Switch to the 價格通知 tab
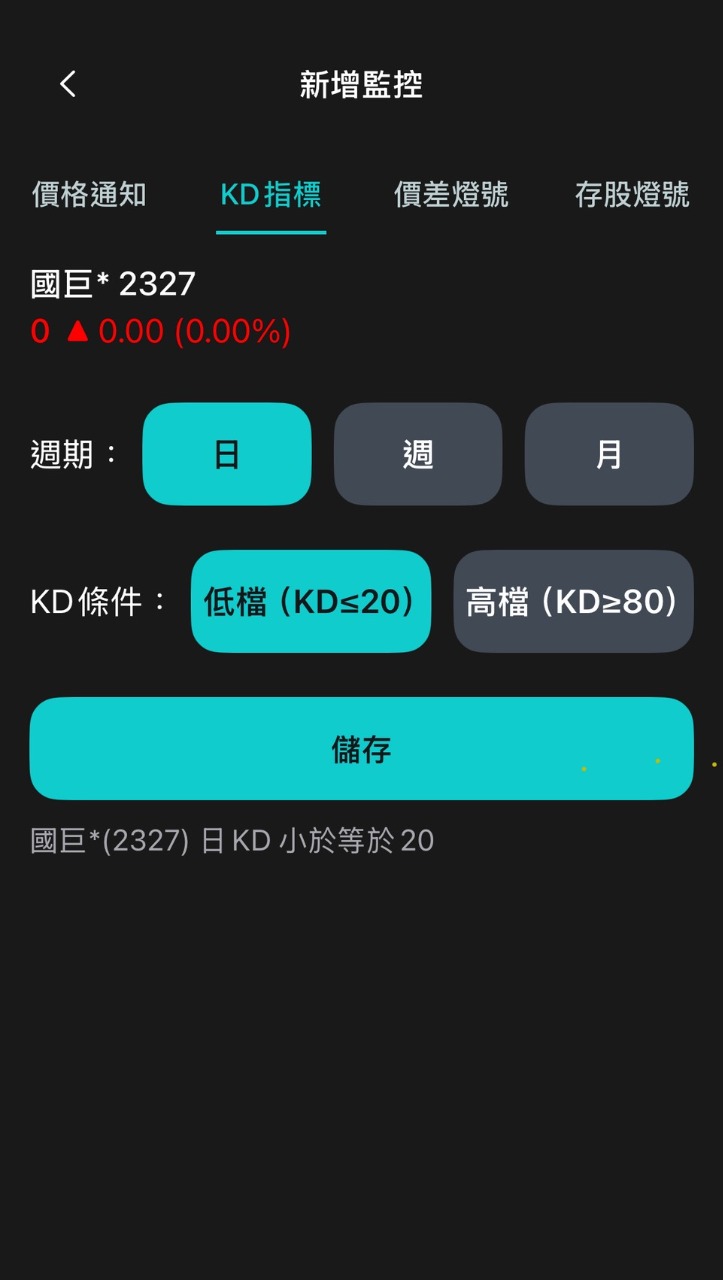Viewport: 723px width, 1280px height. click(x=89, y=197)
